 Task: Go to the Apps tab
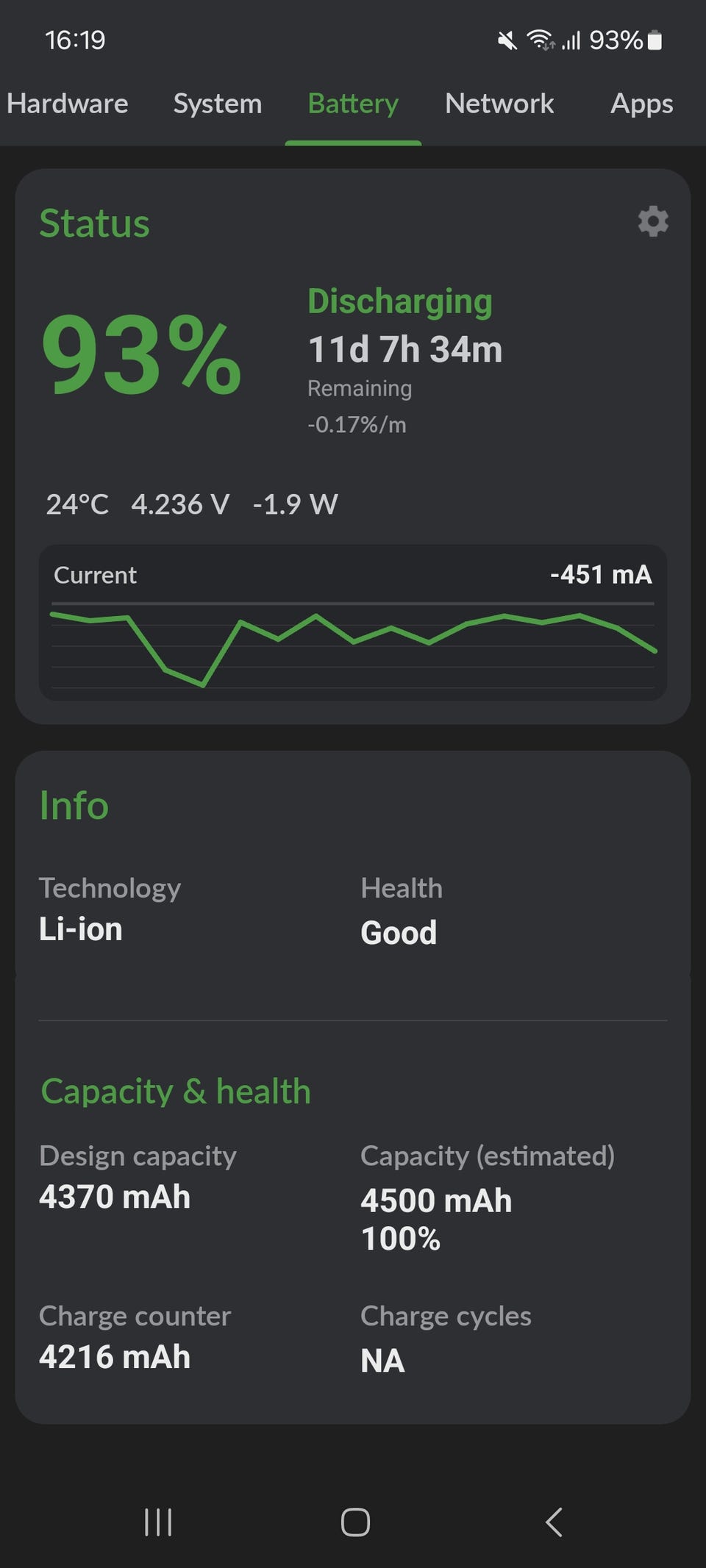[641, 104]
